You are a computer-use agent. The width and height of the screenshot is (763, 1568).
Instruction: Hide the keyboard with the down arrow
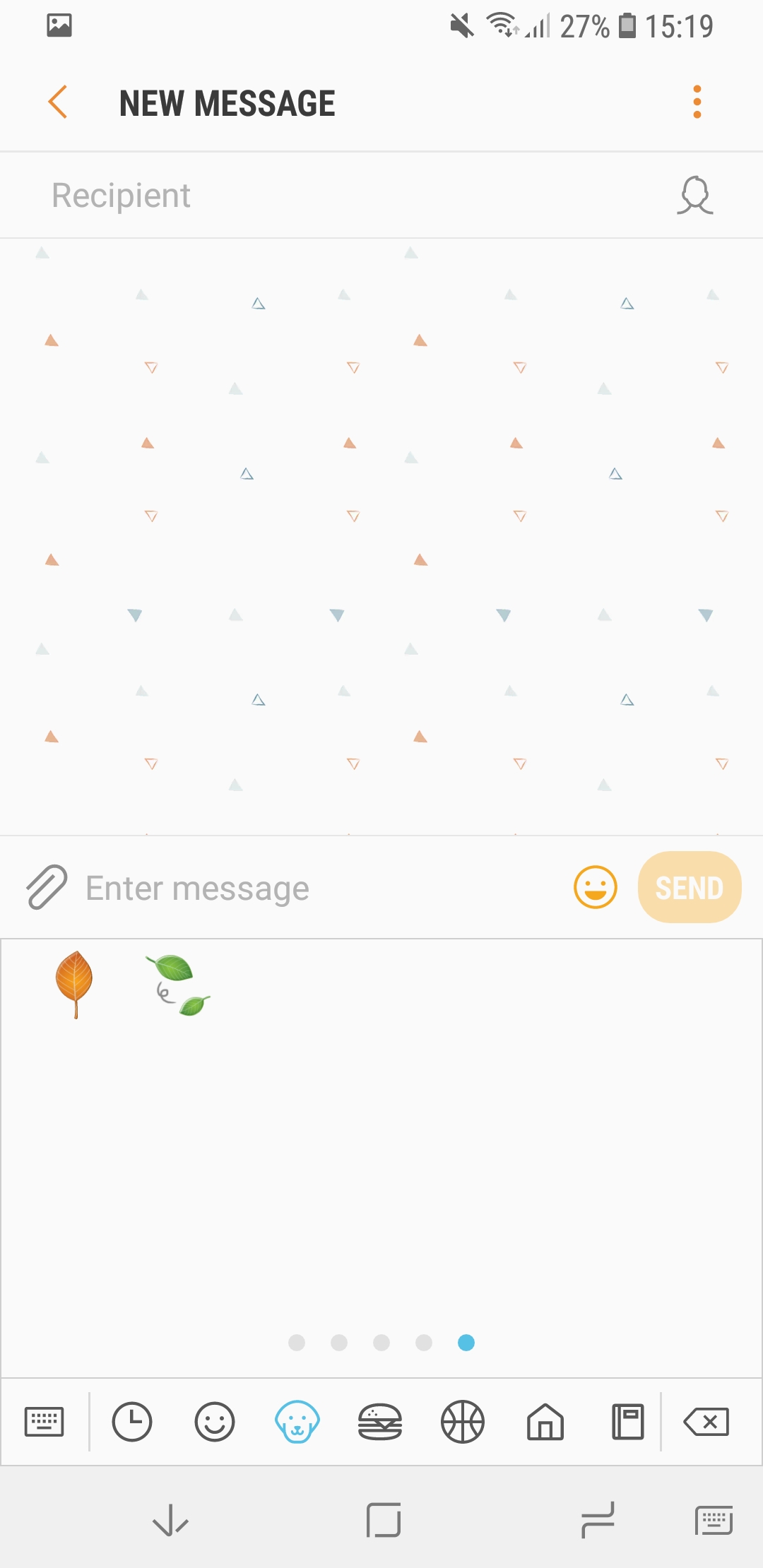170,1520
